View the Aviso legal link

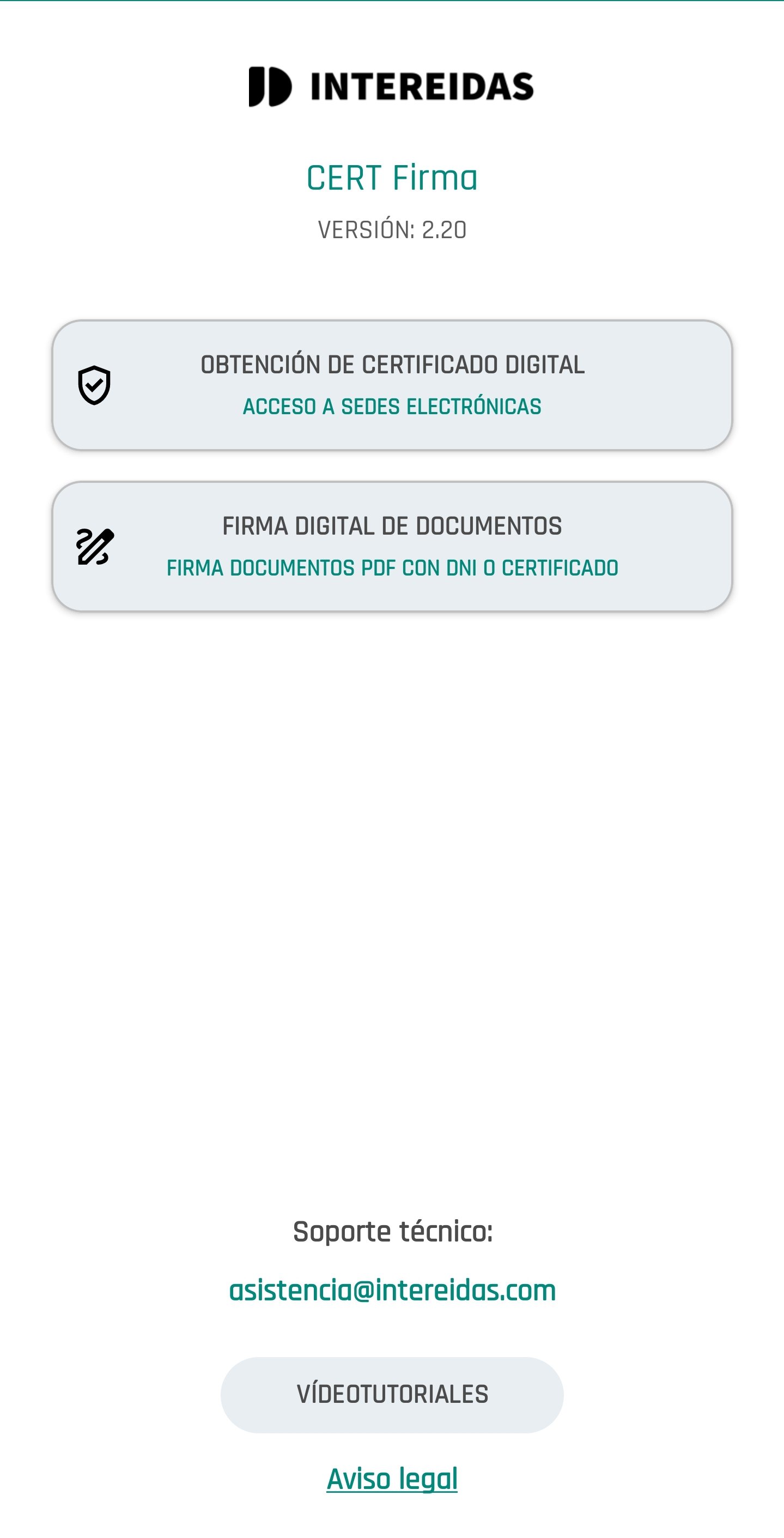392,1479
